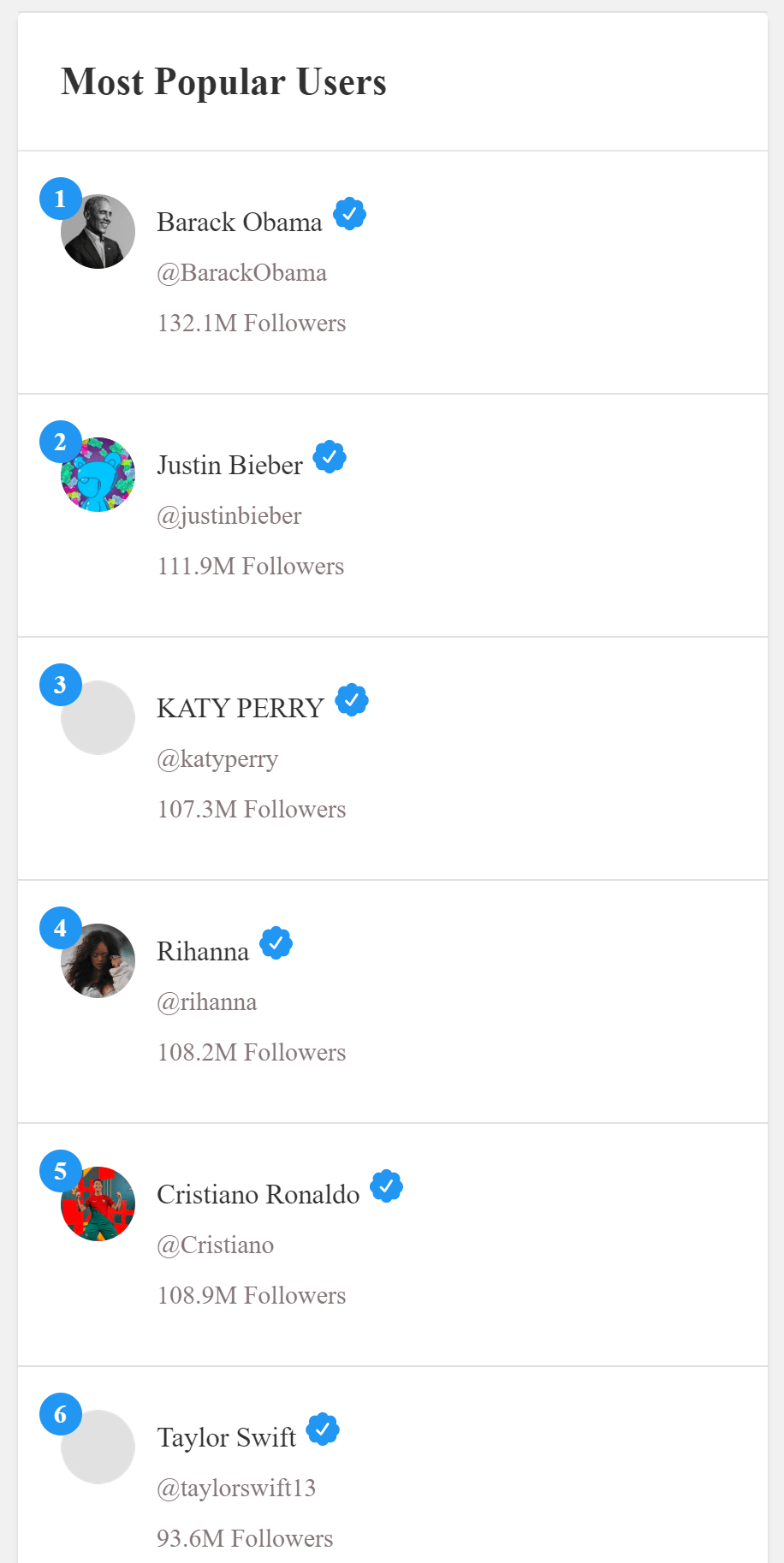
Task: Click the @katyperry handle
Action: click(217, 758)
